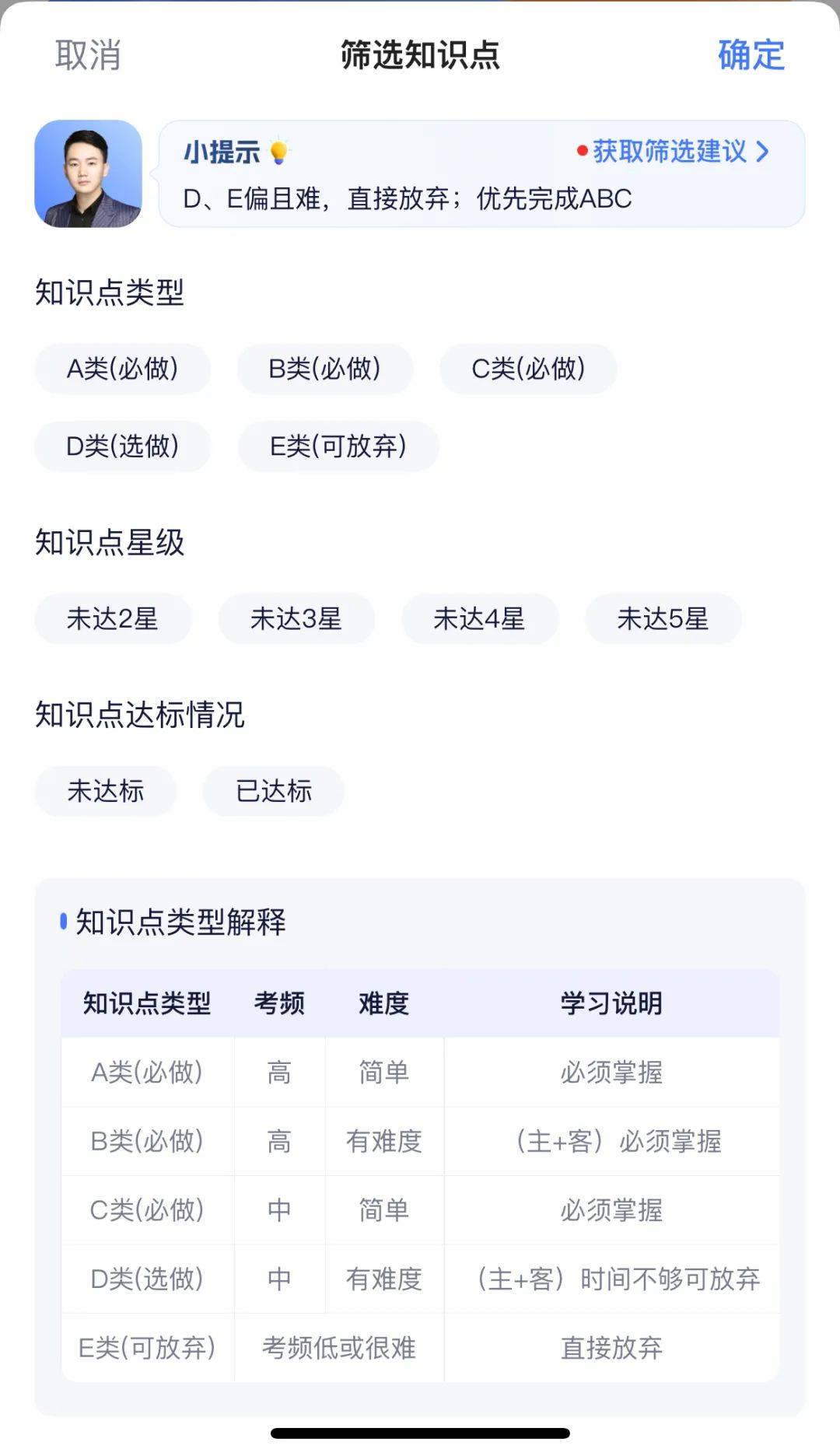Confirm the filter with 确定
Screen dimensions: 840x1456
tap(751, 55)
